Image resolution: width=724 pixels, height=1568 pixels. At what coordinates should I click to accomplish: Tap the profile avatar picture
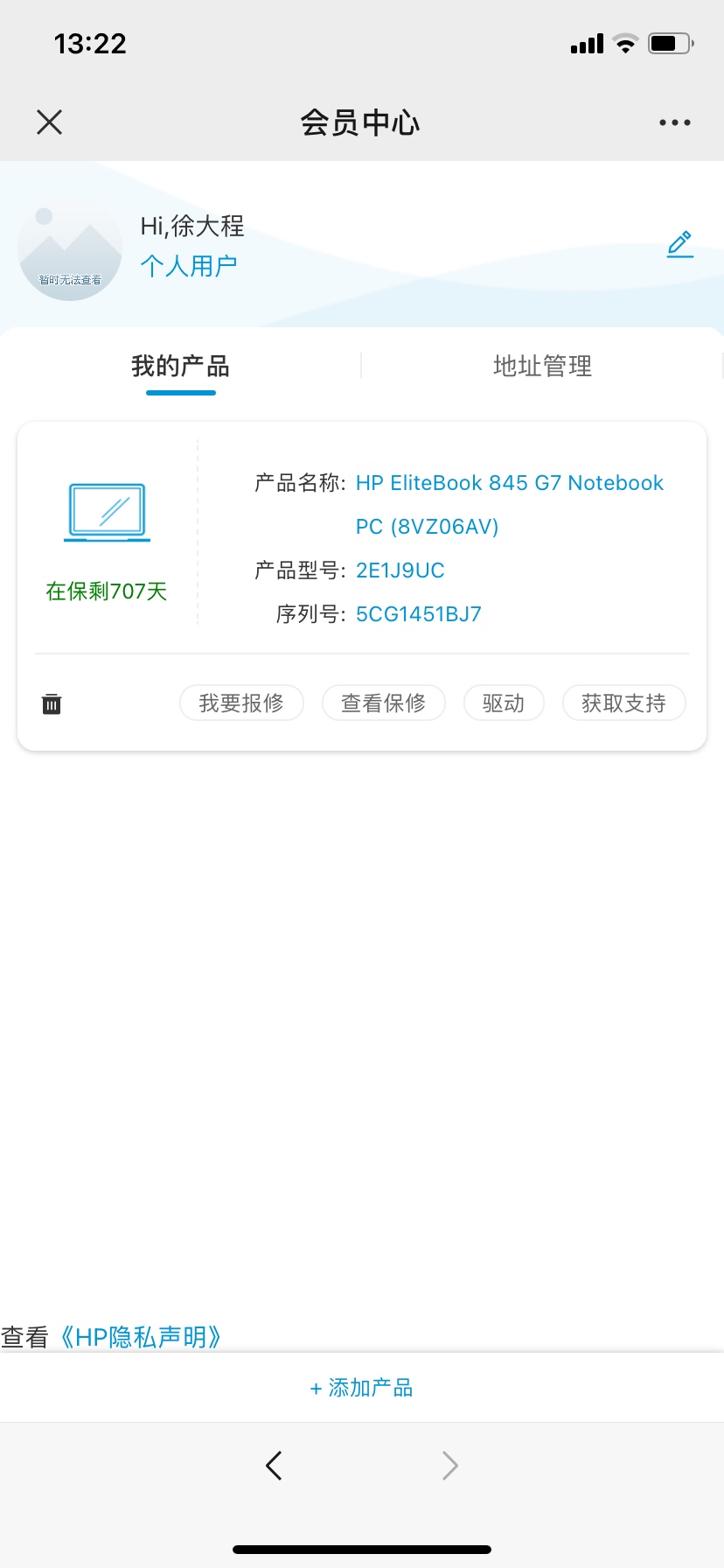point(70,249)
